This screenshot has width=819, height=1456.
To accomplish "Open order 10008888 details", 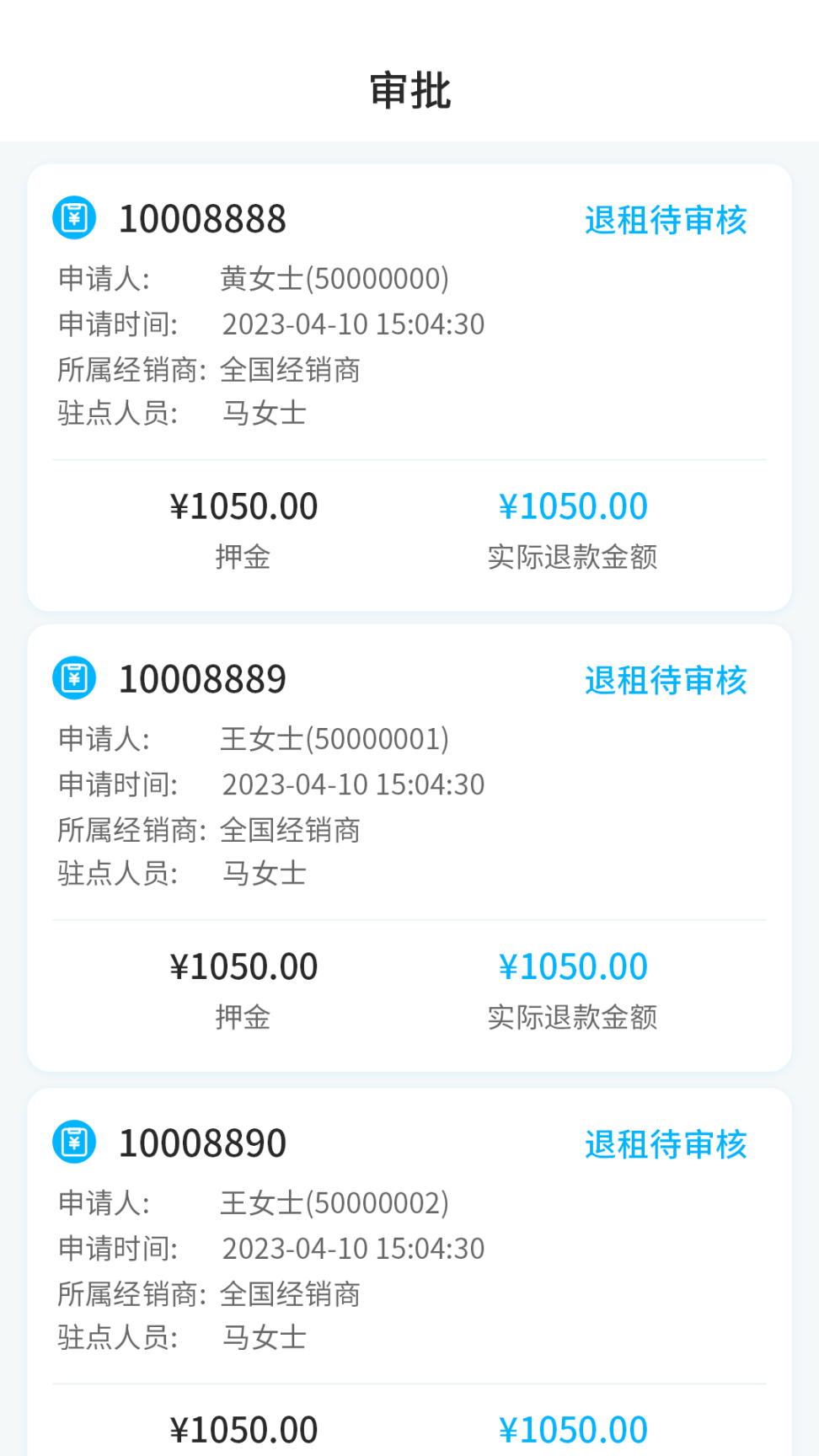I will pyautogui.click(x=202, y=219).
